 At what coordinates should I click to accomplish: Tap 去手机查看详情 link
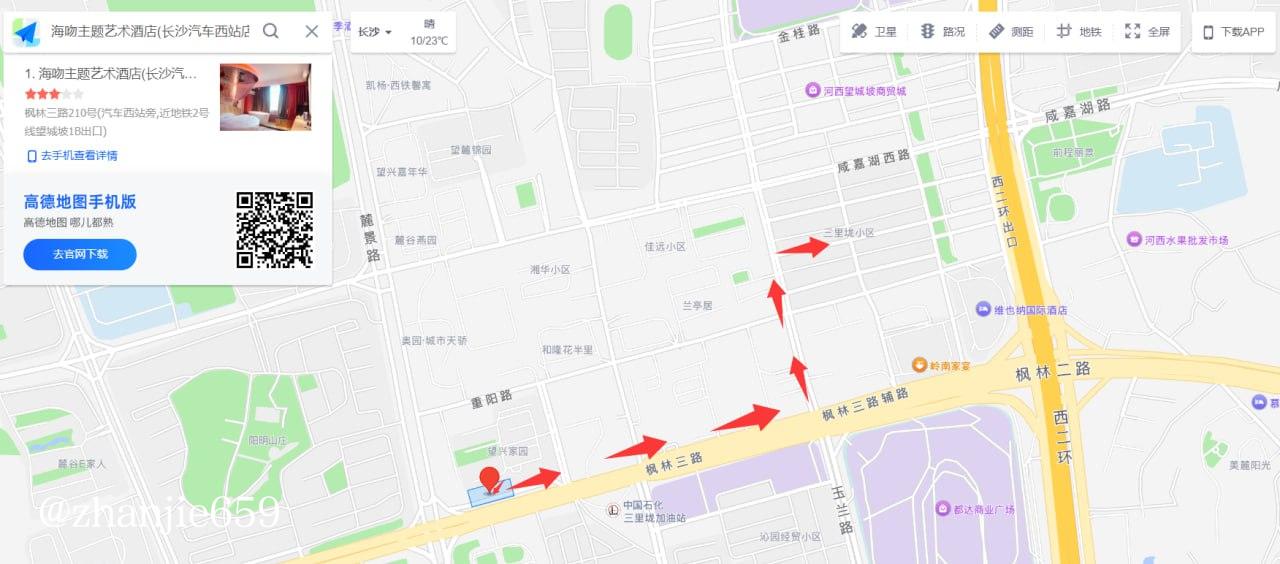click(x=72, y=156)
